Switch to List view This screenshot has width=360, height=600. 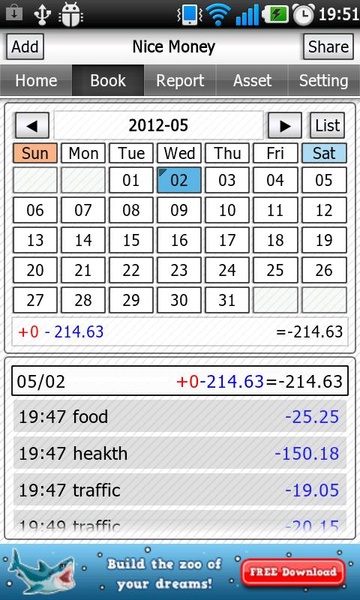coord(327,125)
